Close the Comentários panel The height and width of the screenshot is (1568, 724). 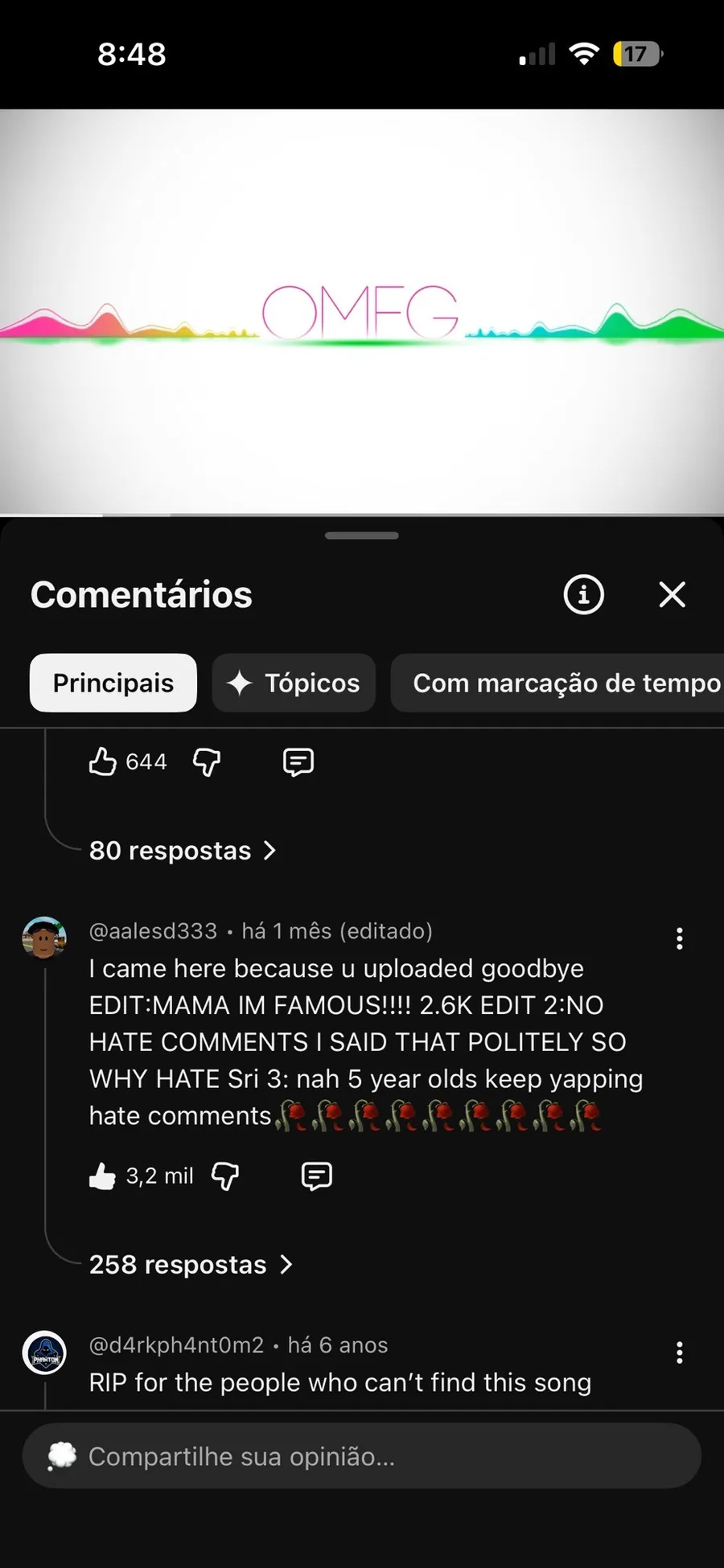pyautogui.click(x=672, y=595)
